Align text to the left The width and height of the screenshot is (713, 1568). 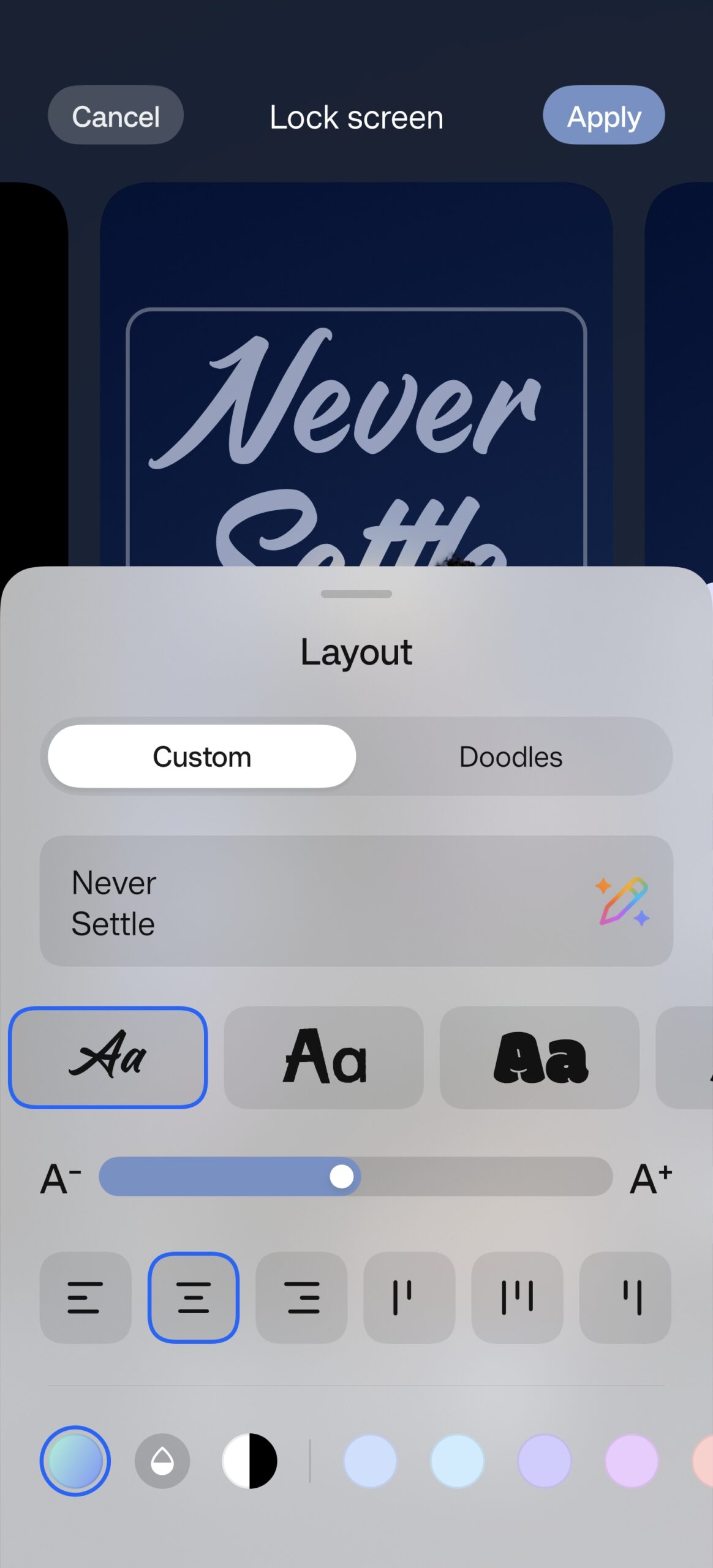click(85, 1297)
